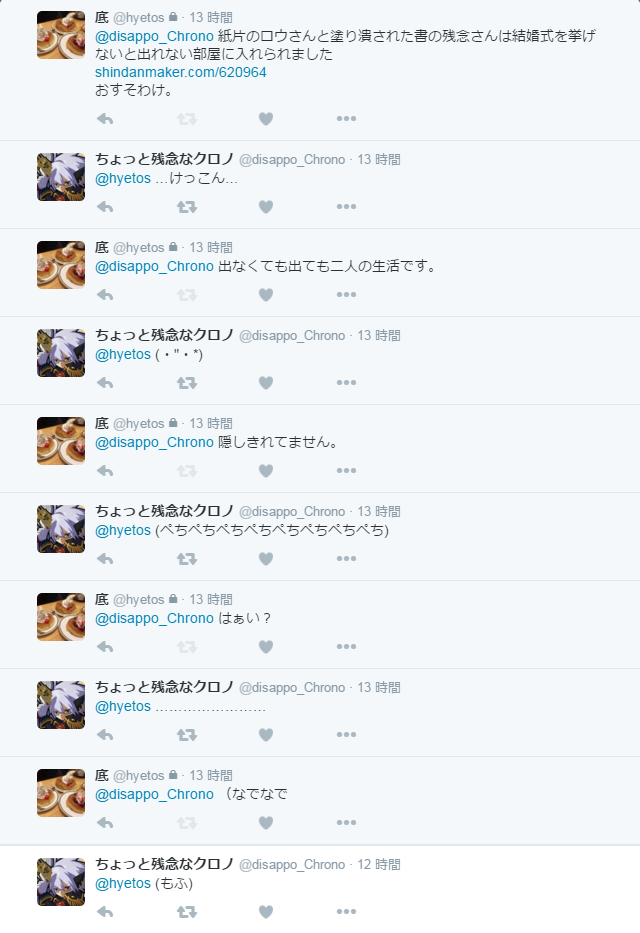The height and width of the screenshot is (933, 640).
Task: Reply to the 二人の生活です tweet
Action: click(105, 295)
